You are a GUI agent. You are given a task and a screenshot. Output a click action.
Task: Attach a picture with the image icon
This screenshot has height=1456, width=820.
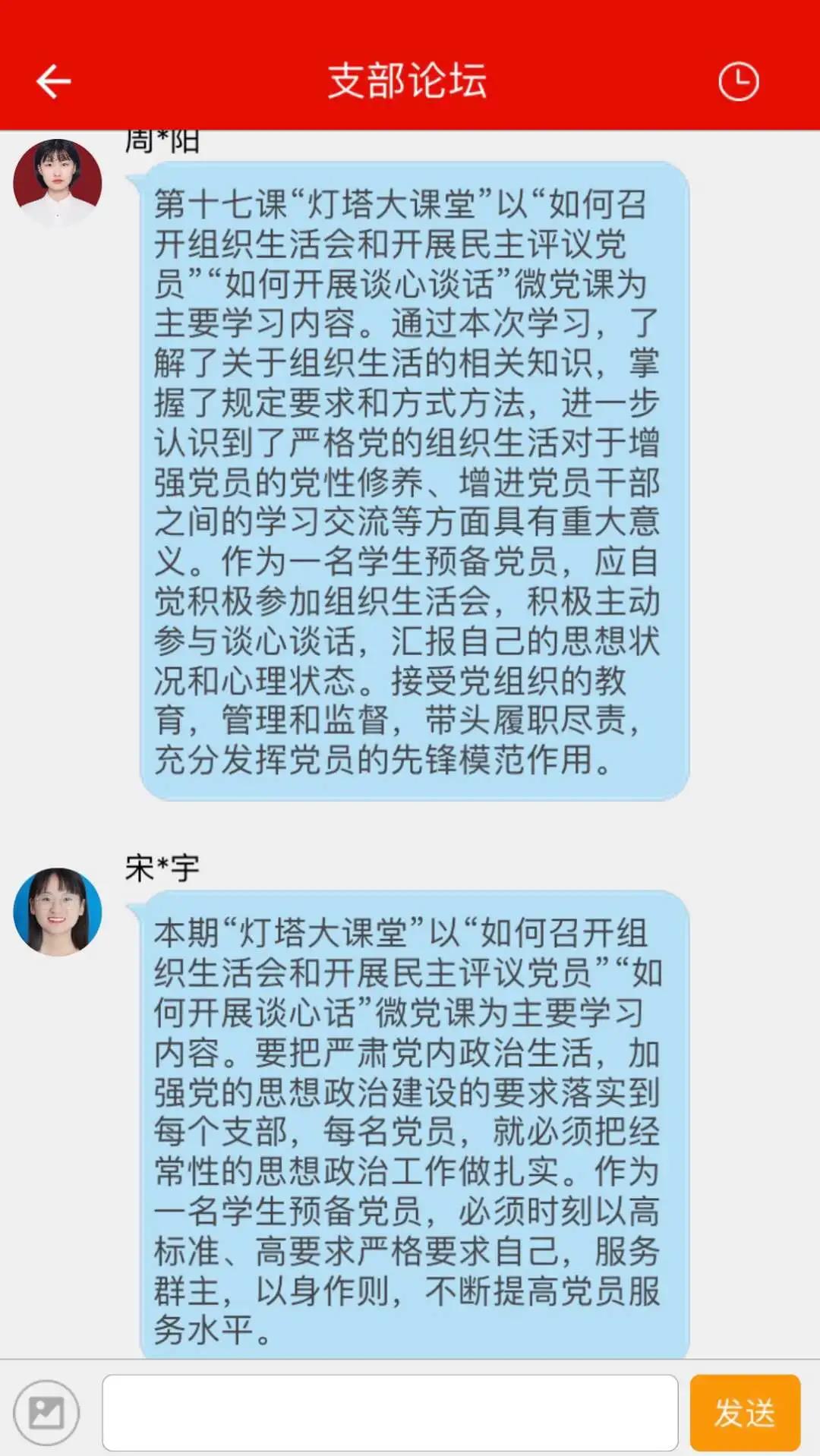point(46,1413)
